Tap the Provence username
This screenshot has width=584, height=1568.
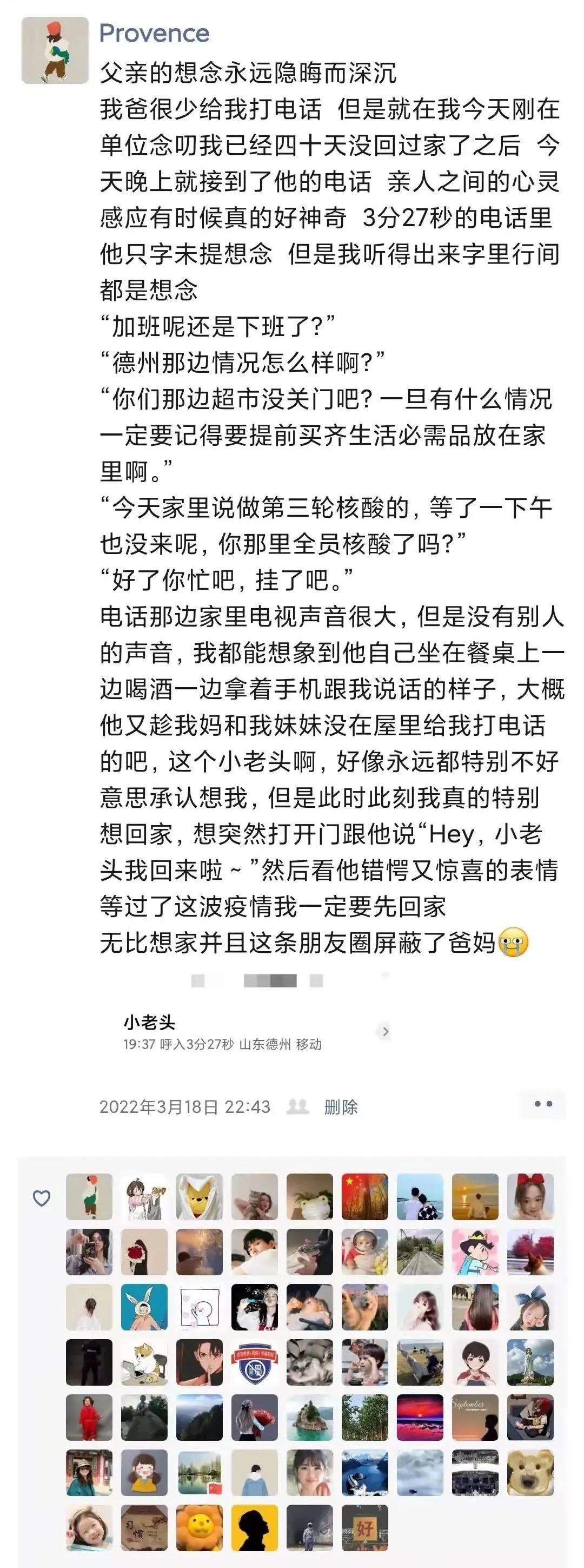tap(154, 34)
